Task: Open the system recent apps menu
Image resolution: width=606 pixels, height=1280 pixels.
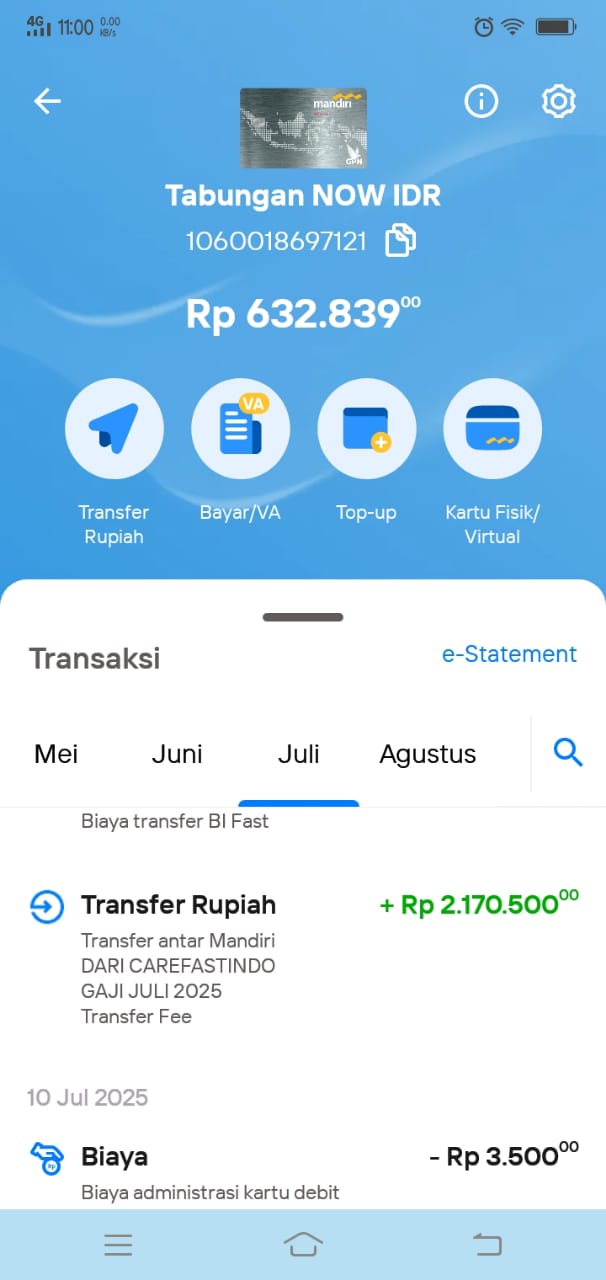Action: pyautogui.click(x=118, y=1244)
